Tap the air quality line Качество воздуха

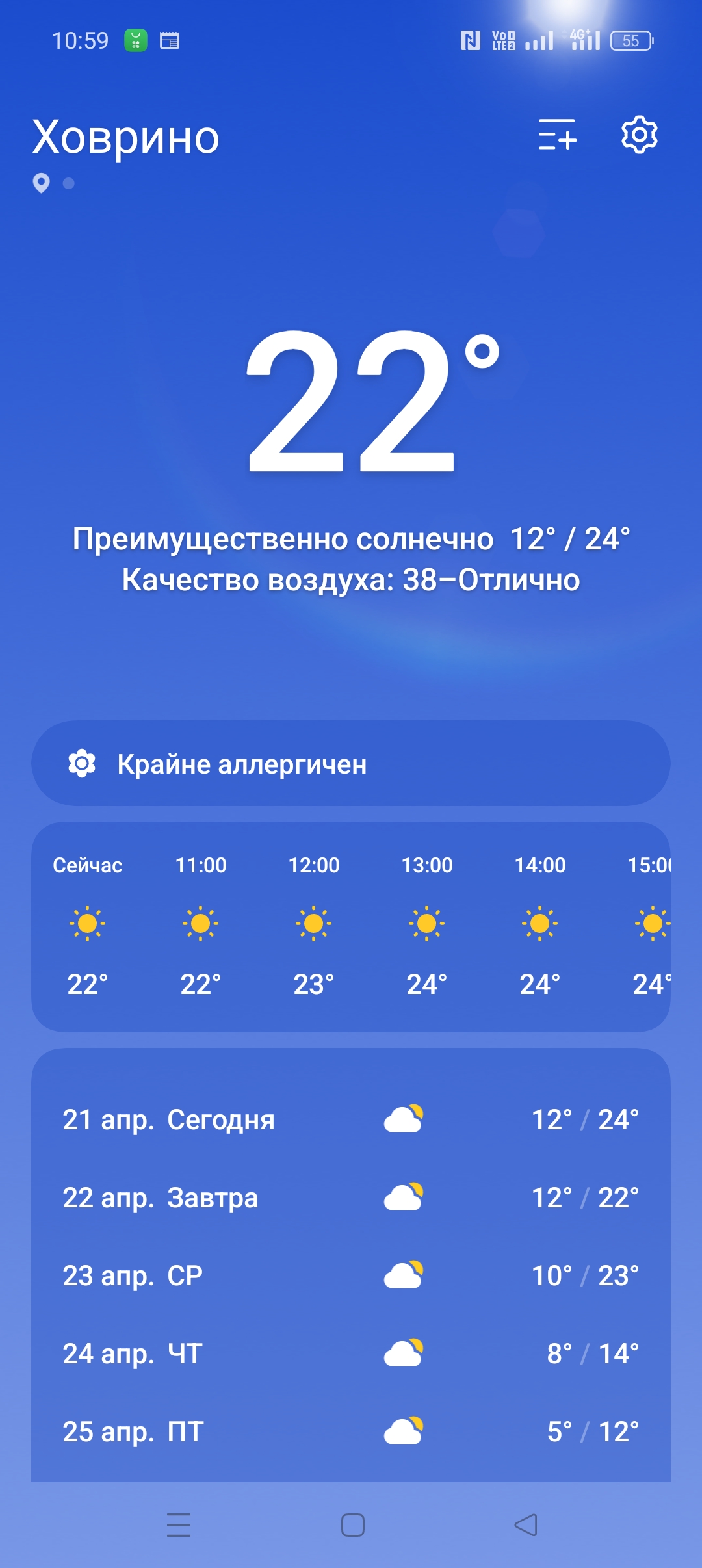(x=351, y=580)
